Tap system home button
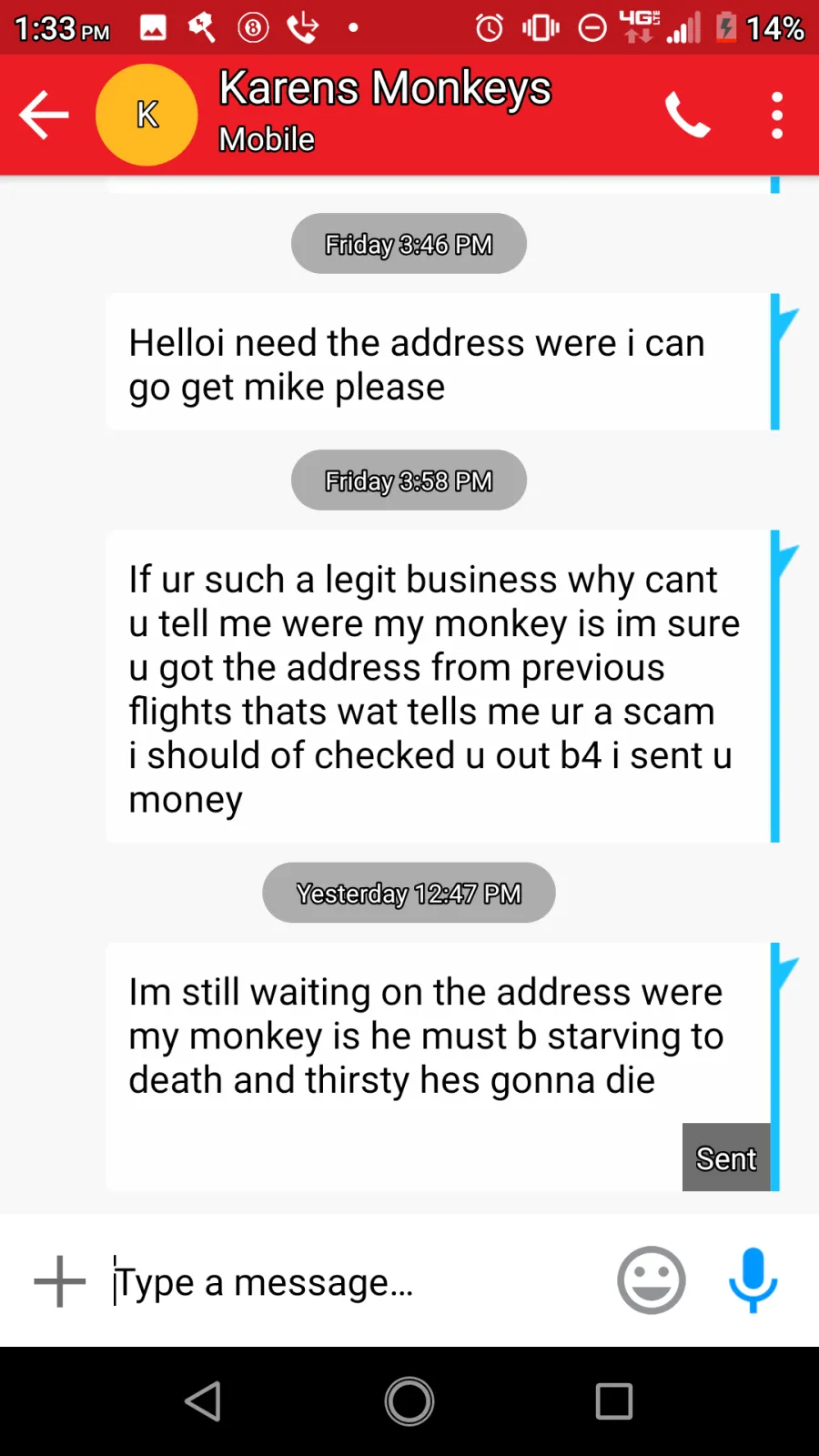 pyautogui.click(x=409, y=1401)
